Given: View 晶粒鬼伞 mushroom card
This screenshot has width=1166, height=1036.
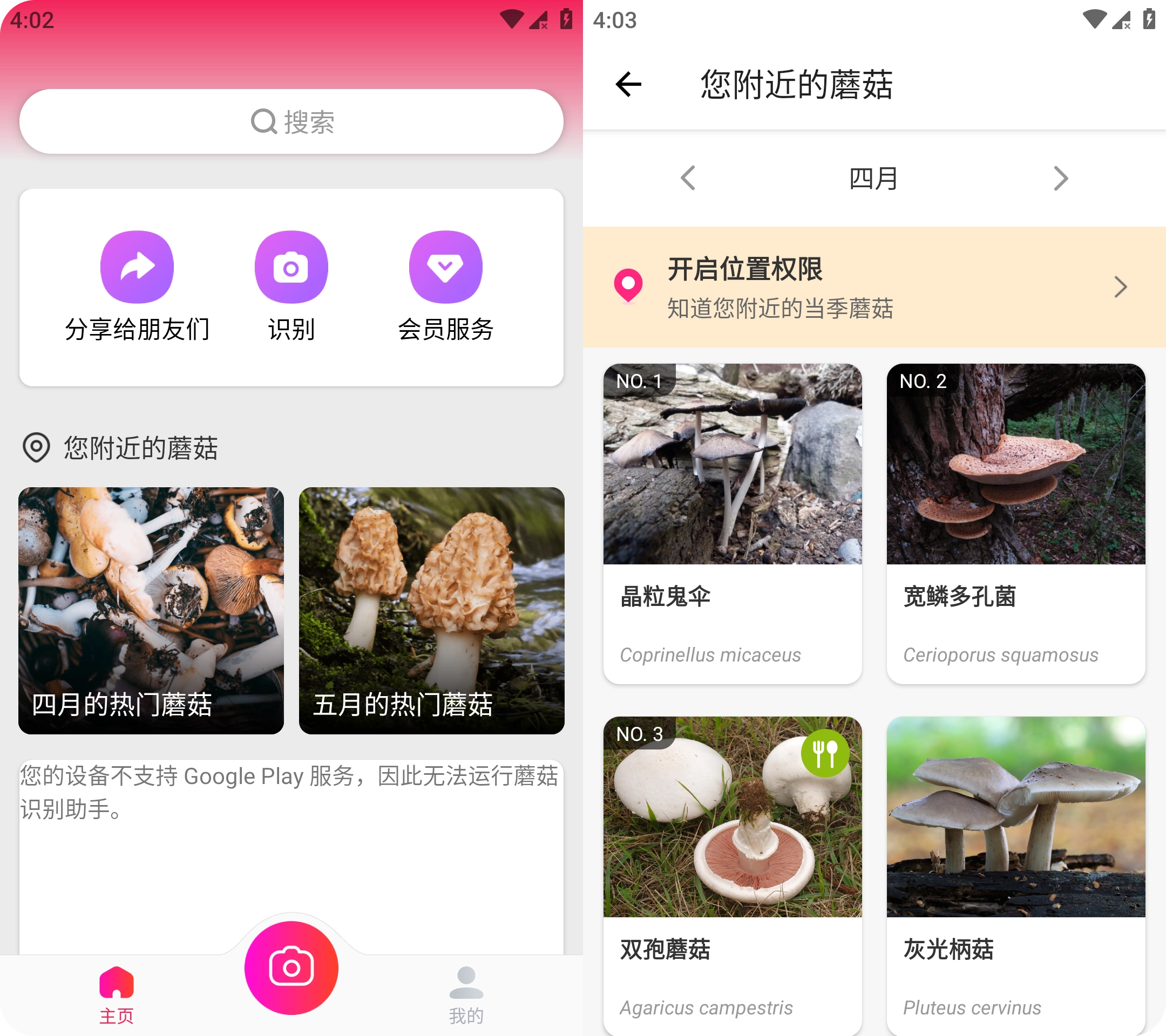Looking at the screenshot, I should [733, 523].
